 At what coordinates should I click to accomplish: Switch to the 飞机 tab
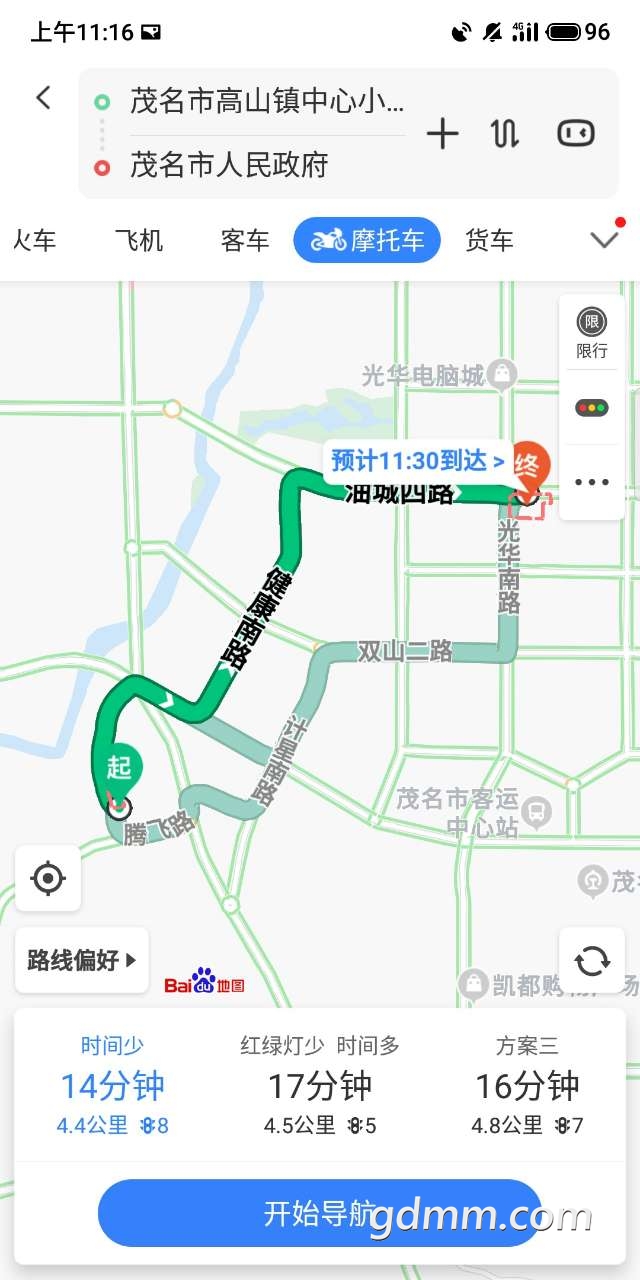139,240
